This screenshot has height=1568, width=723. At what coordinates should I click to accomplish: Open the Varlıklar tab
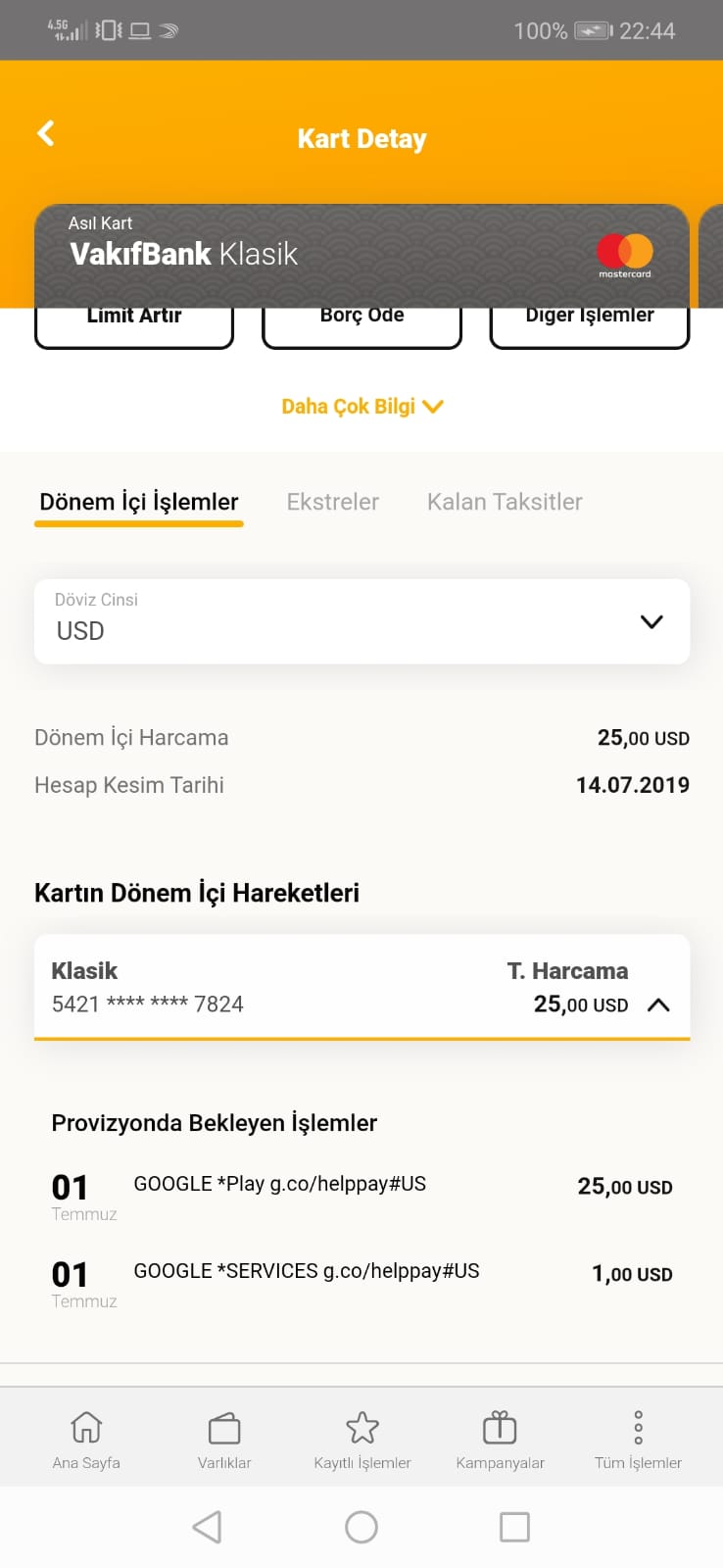224,1440
